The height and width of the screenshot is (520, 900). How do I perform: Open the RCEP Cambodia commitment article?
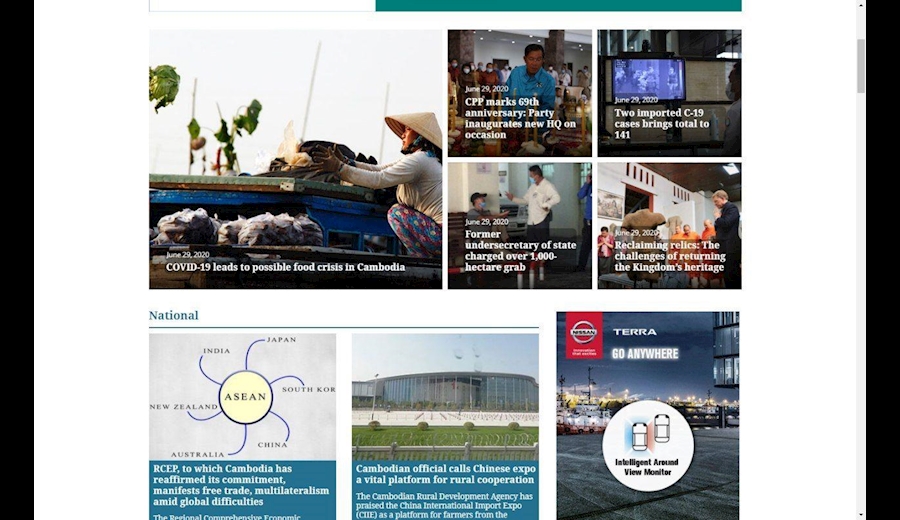point(242,485)
